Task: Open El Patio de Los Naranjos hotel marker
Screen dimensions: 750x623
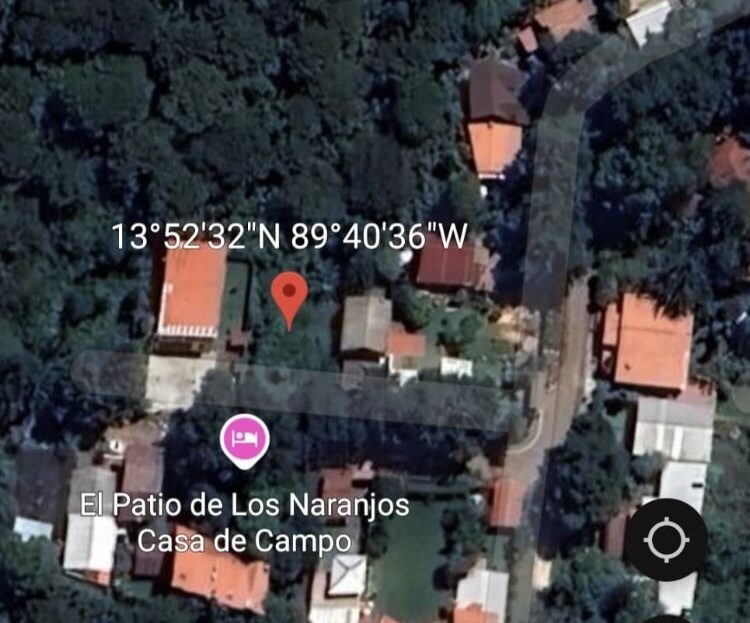Action: (245, 440)
